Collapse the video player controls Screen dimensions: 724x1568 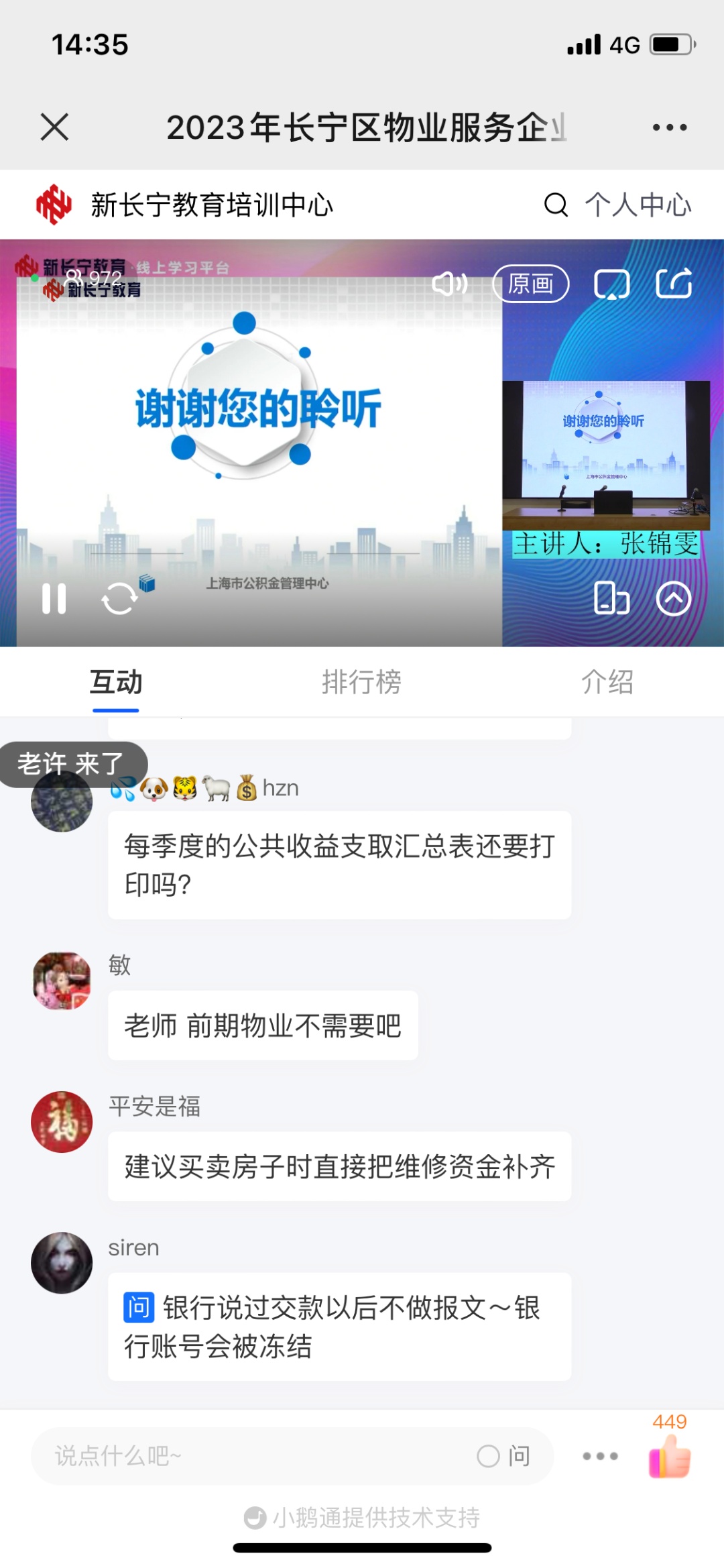point(673,598)
